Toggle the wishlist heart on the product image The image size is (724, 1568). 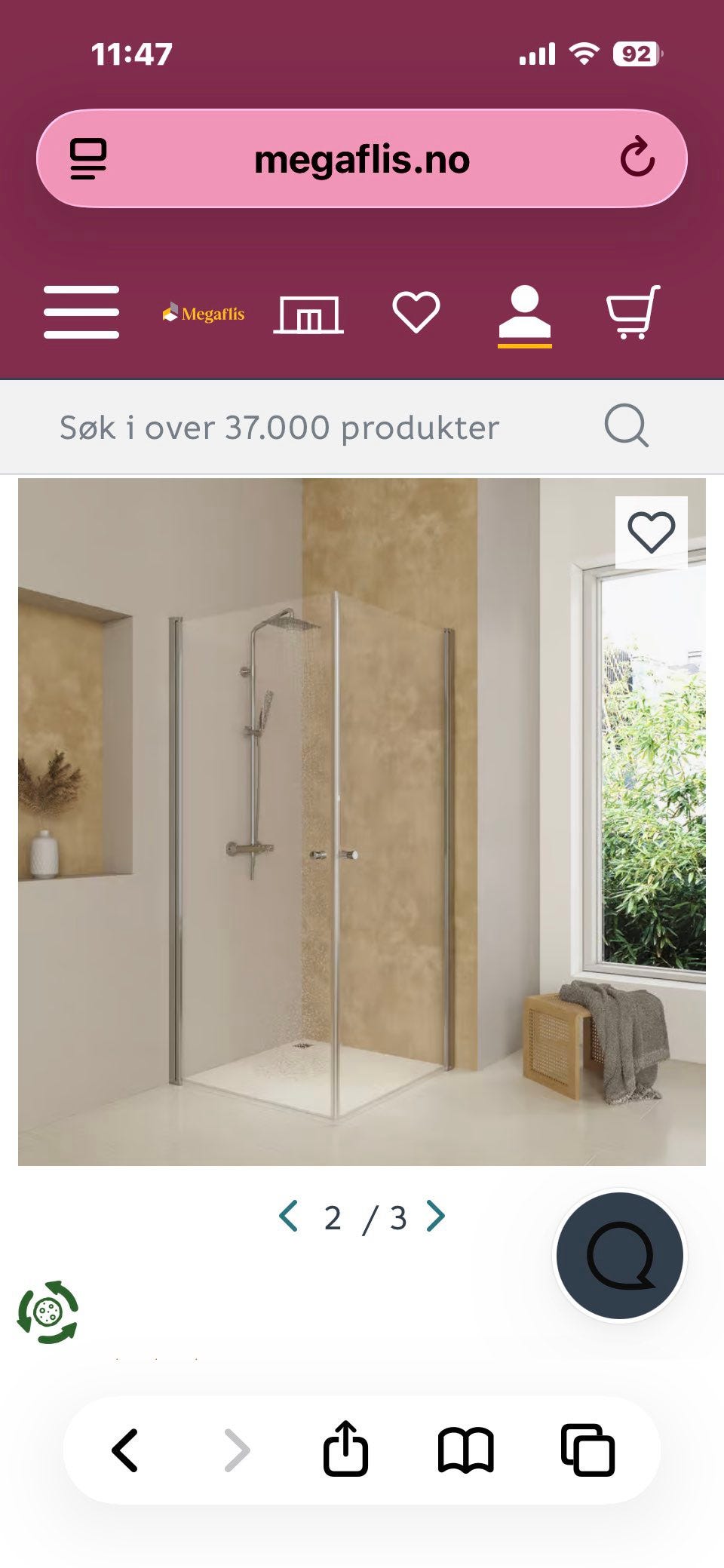(x=652, y=532)
